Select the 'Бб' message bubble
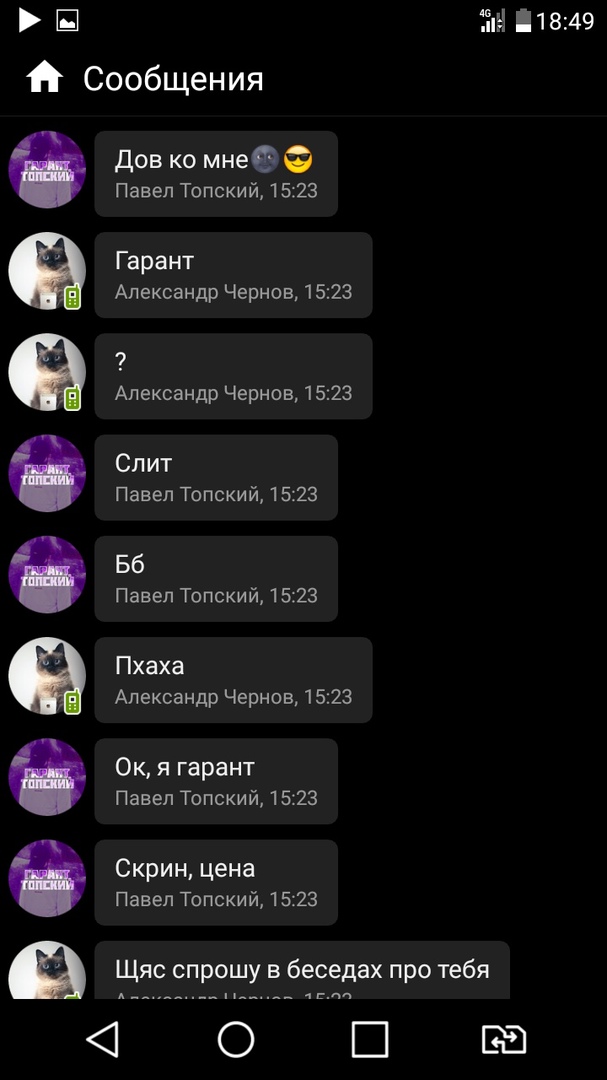This screenshot has height=1080, width=607. [x=216, y=578]
